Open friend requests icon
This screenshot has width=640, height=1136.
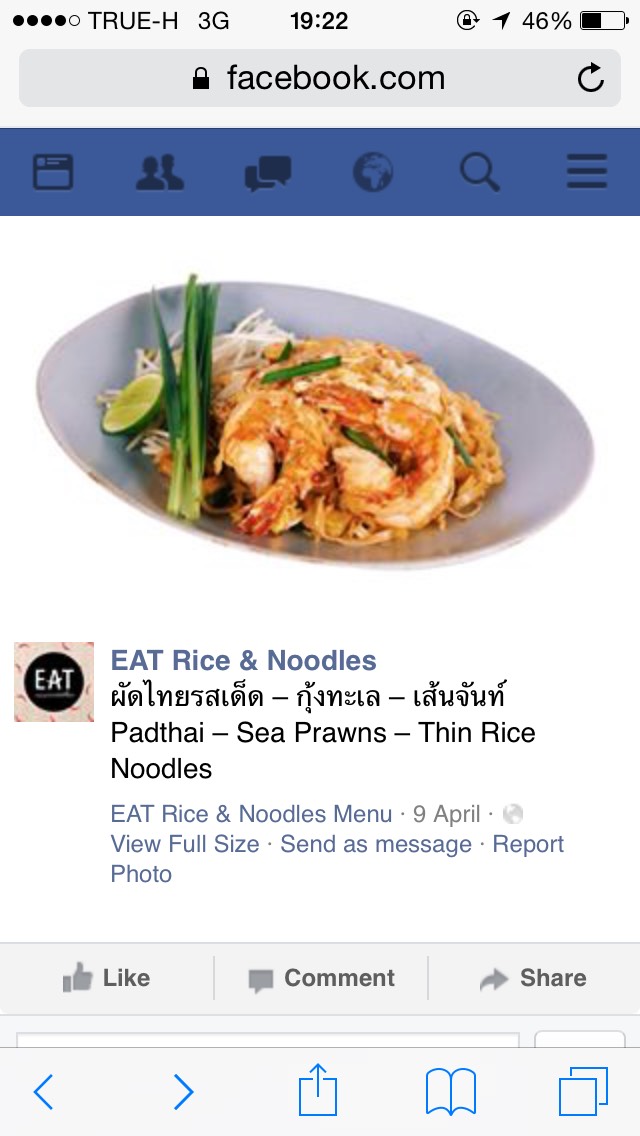click(x=159, y=172)
